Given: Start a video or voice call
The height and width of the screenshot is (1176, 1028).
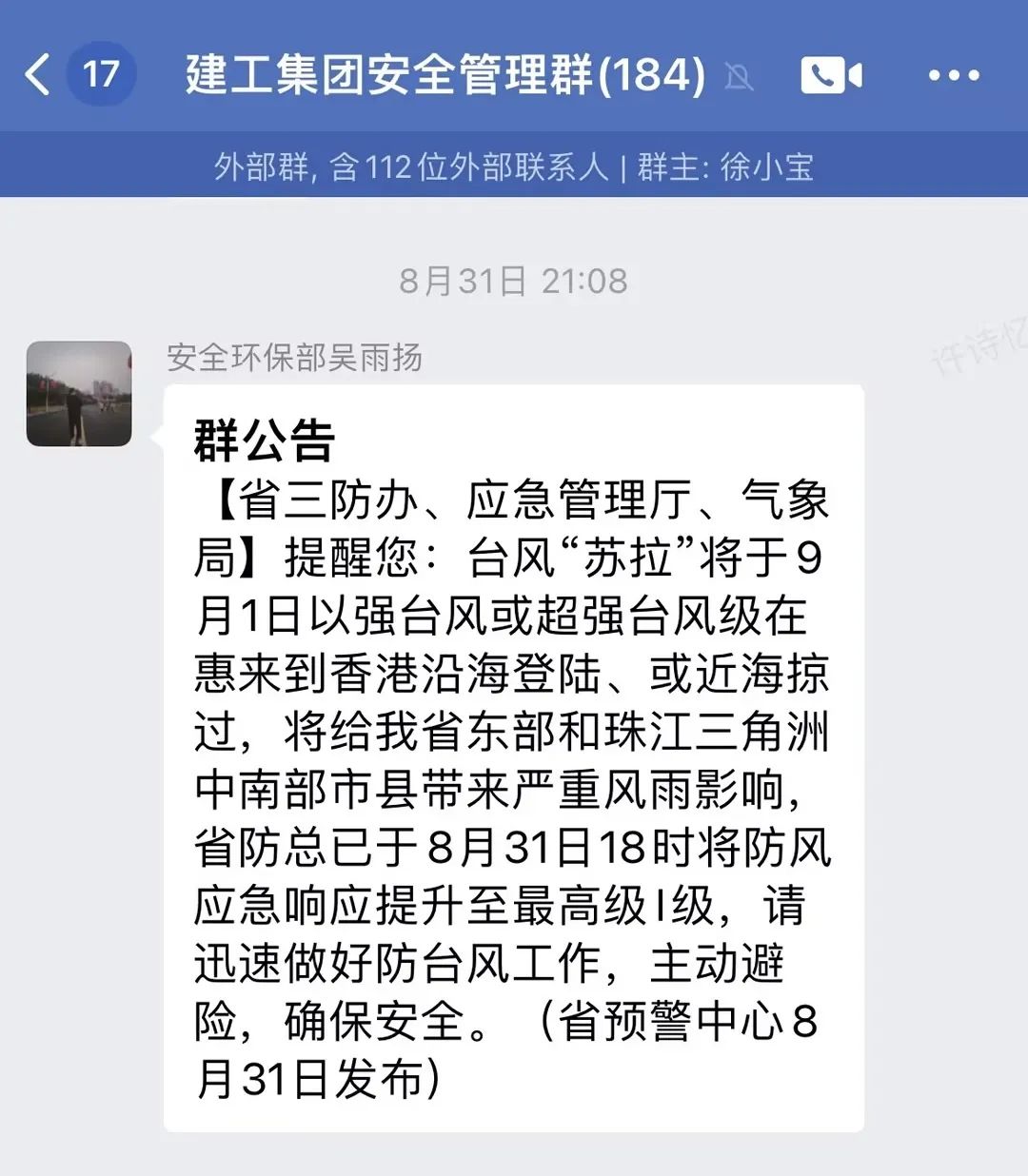Looking at the screenshot, I should click(831, 75).
